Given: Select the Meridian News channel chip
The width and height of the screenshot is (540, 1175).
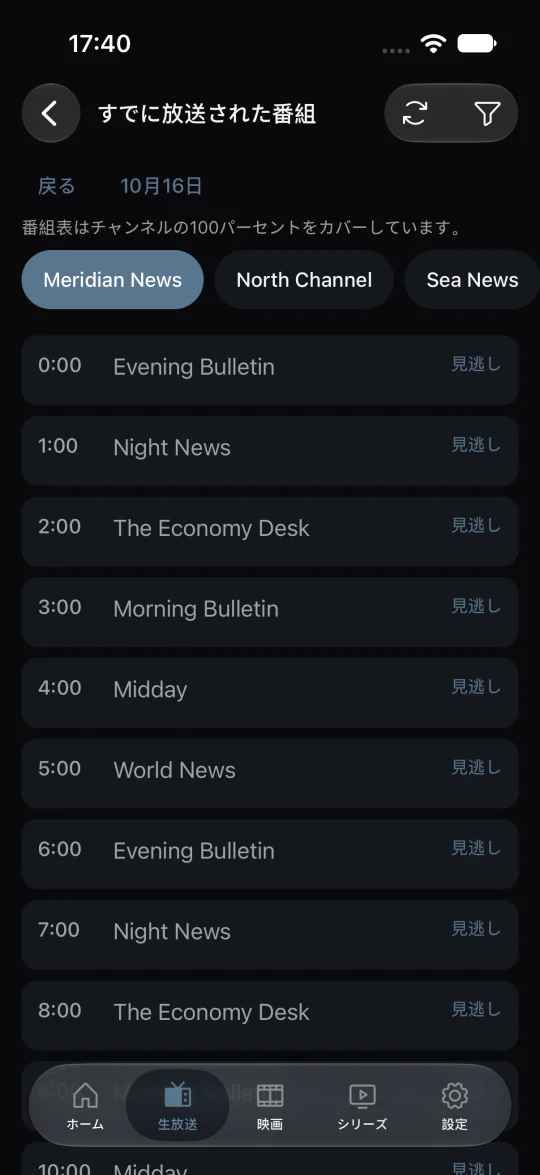Looking at the screenshot, I should click(x=112, y=280).
